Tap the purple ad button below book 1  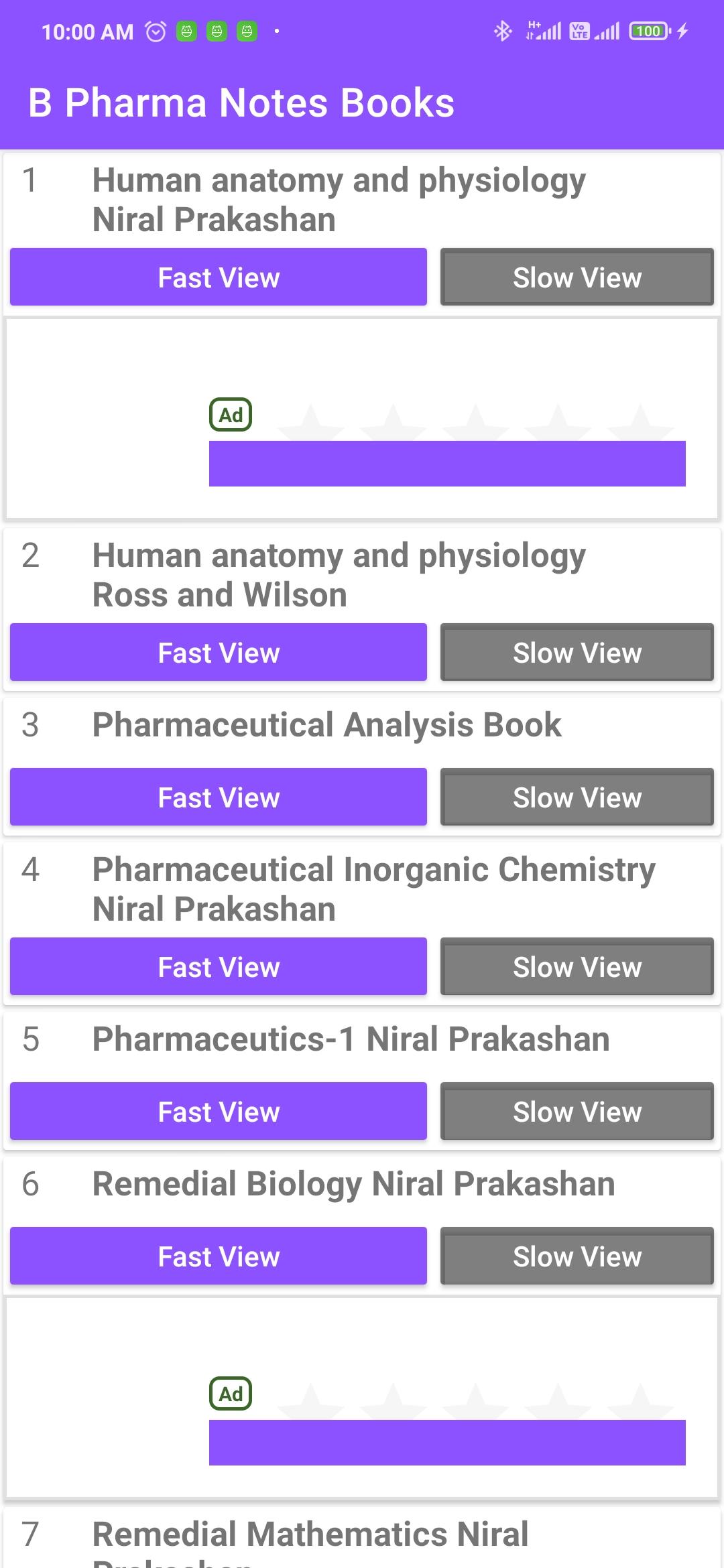[x=447, y=464]
